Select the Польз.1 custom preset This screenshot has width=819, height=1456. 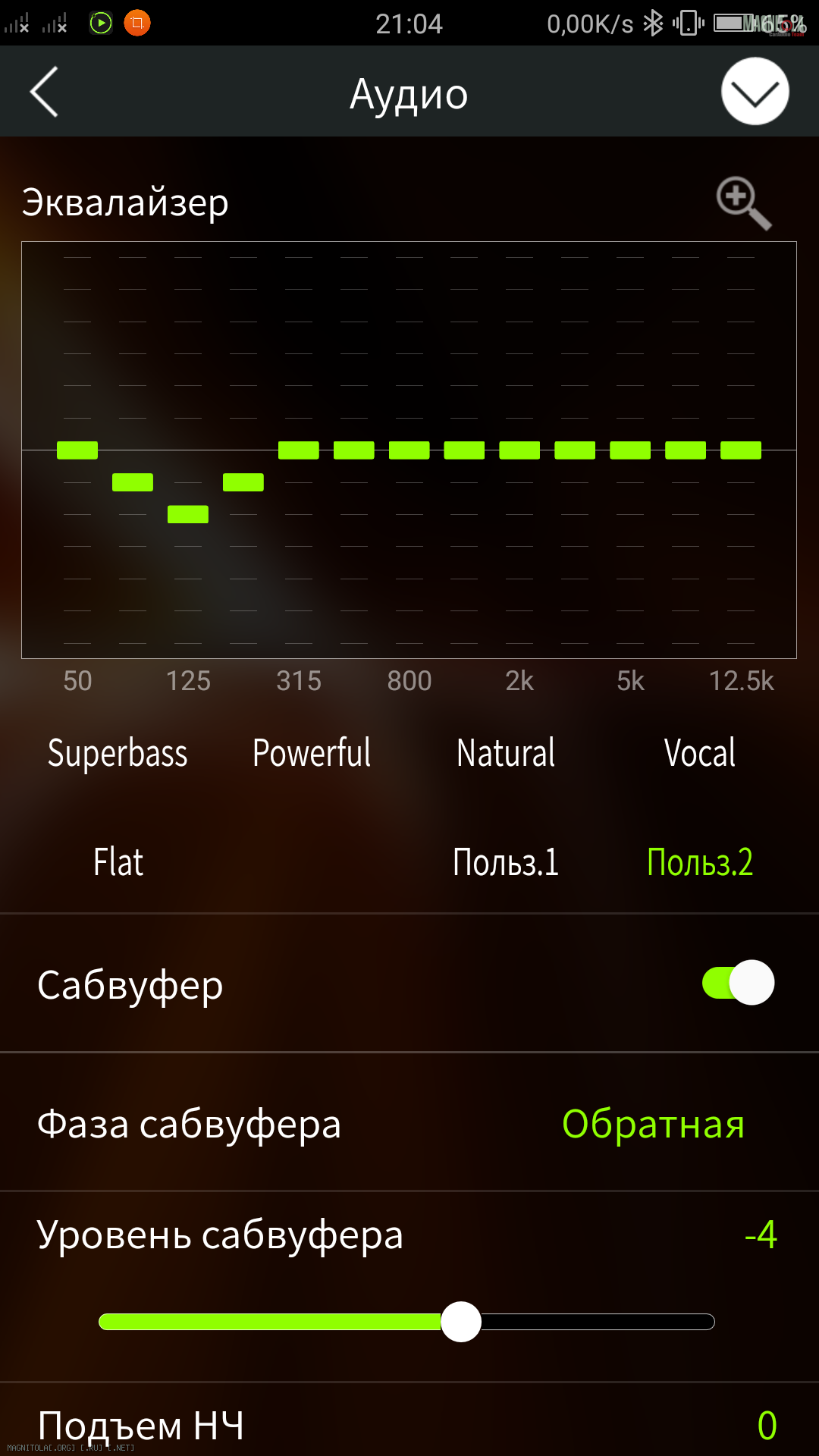pos(506,862)
